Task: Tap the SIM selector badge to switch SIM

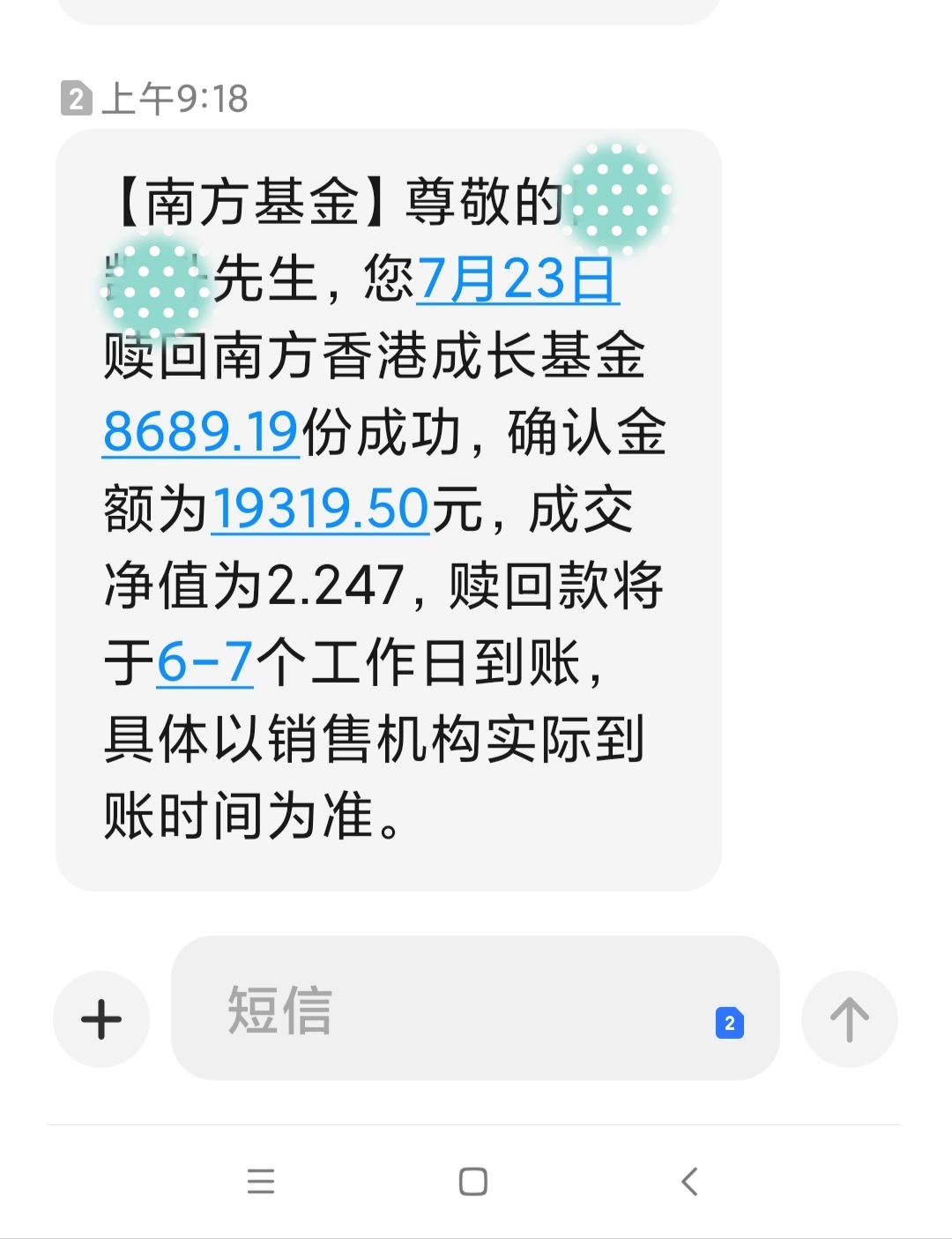Action: [729, 1023]
